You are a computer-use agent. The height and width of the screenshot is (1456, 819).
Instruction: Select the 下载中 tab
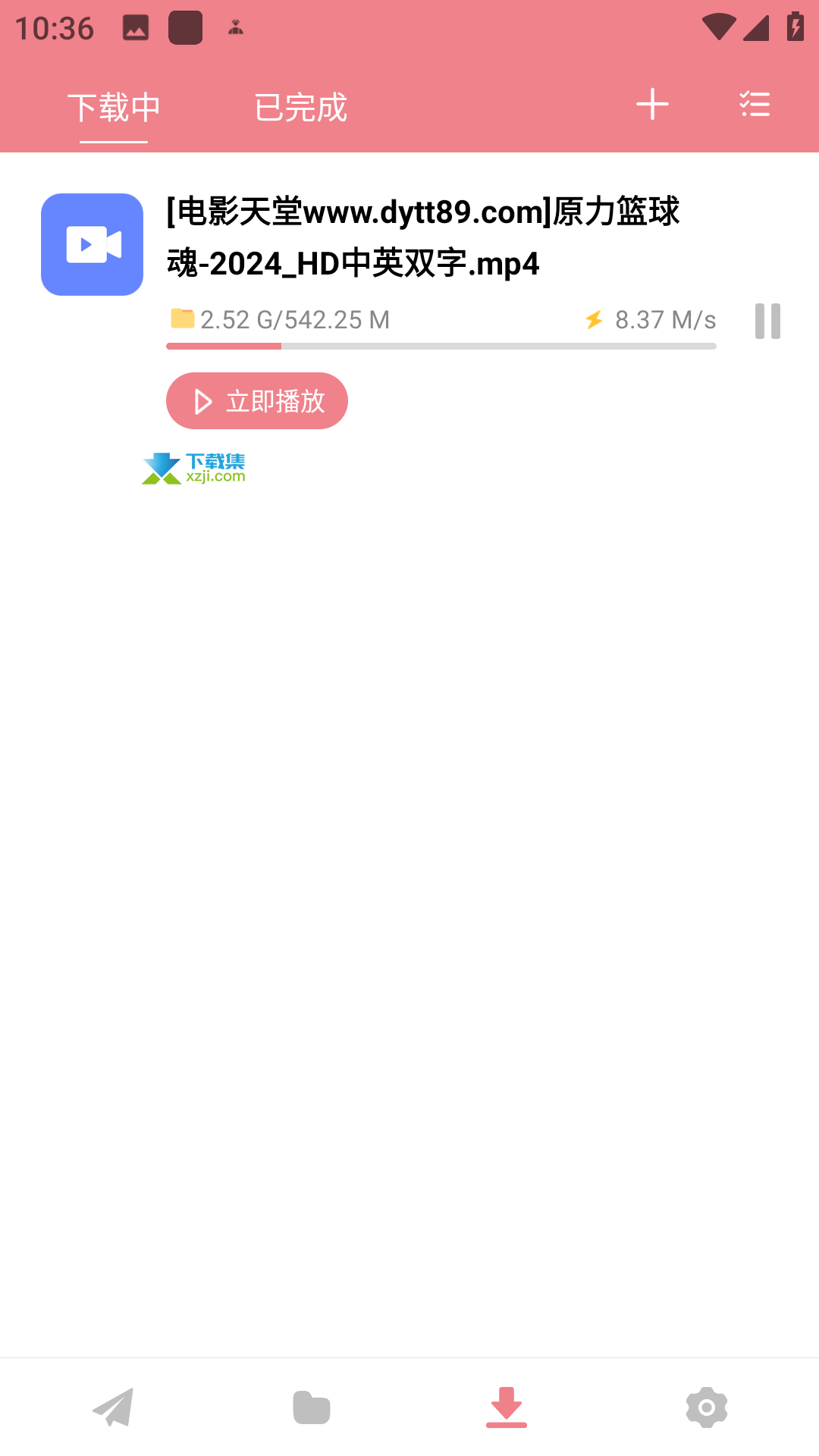114,107
